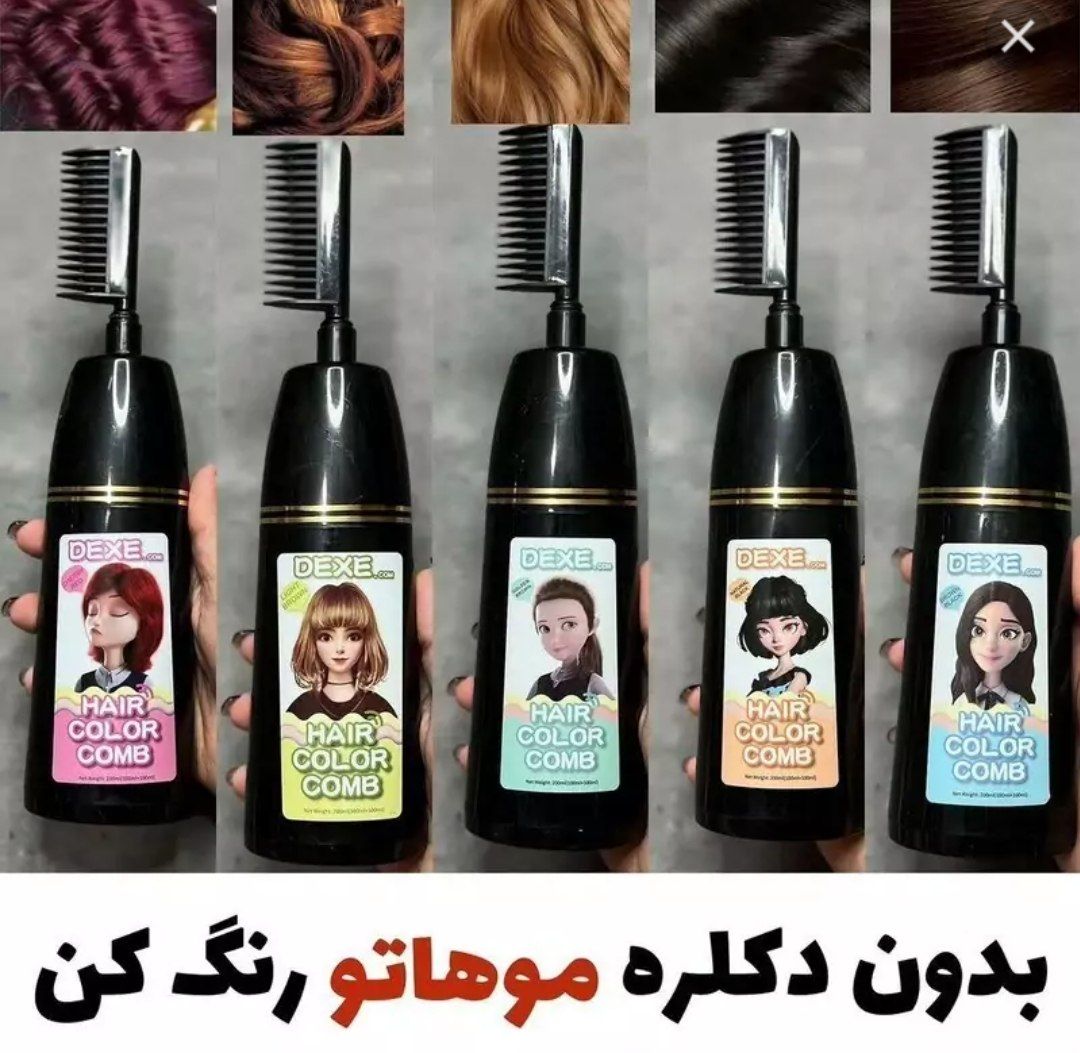Dismiss the hair color ad with the X
The height and width of the screenshot is (1053, 1080).
pos(1017,38)
